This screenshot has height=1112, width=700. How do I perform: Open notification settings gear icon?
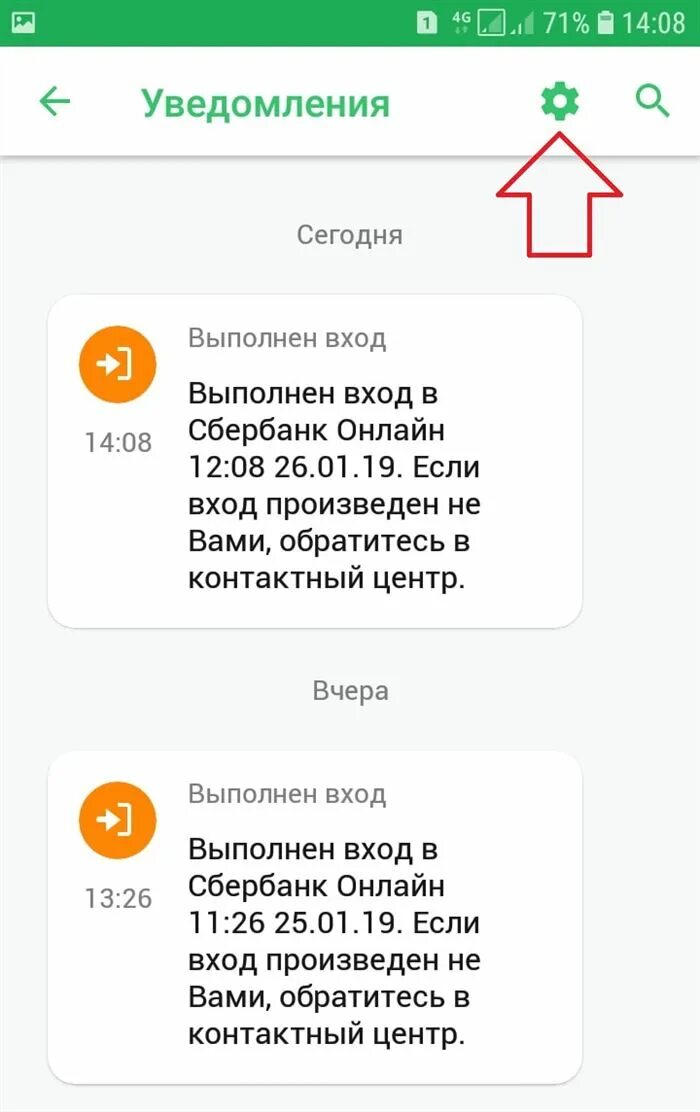click(x=560, y=101)
